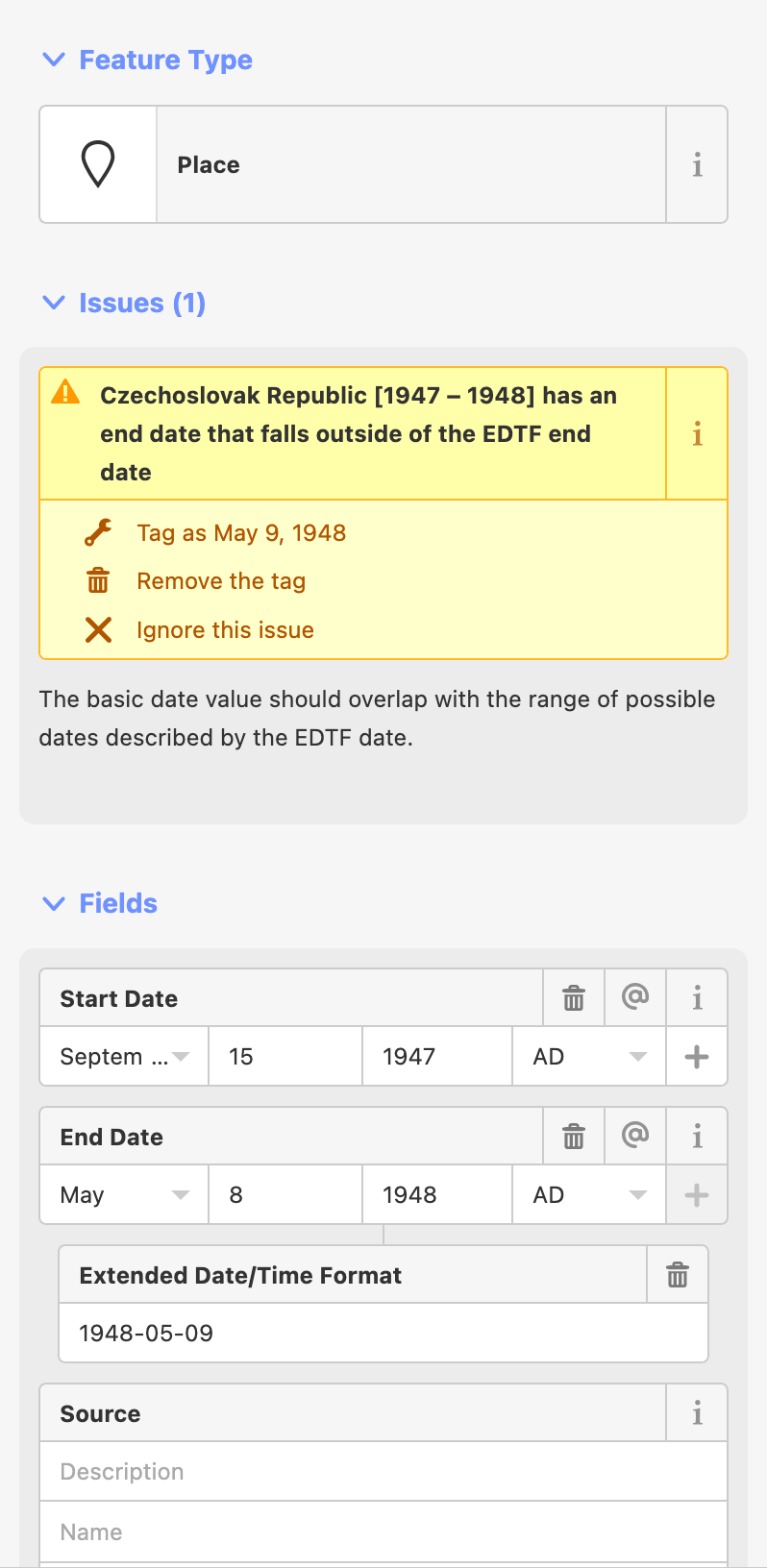Choose Remove the tag fix
The height and width of the screenshot is (1568, 767).
(221, 581)
